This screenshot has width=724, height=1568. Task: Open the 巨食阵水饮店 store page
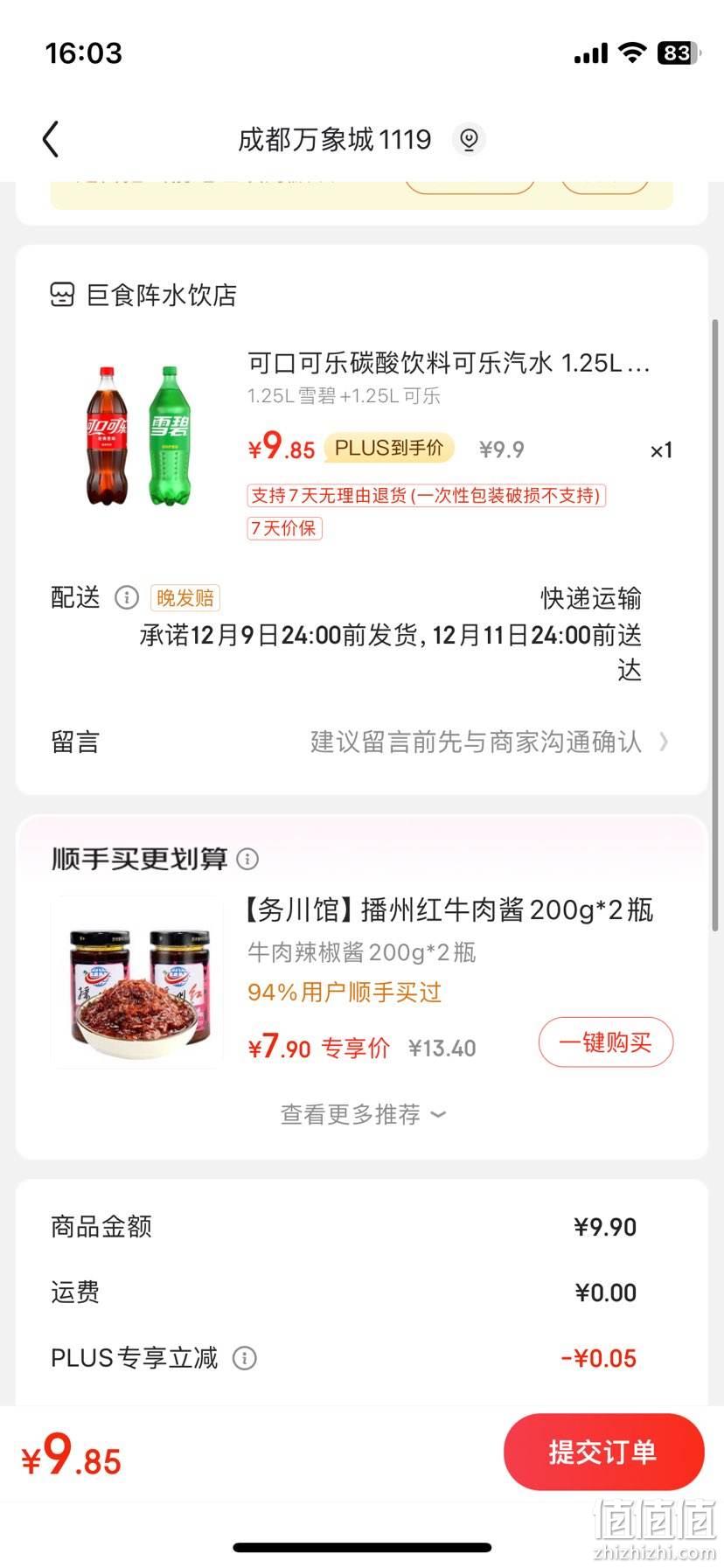[x=143, y=295]
